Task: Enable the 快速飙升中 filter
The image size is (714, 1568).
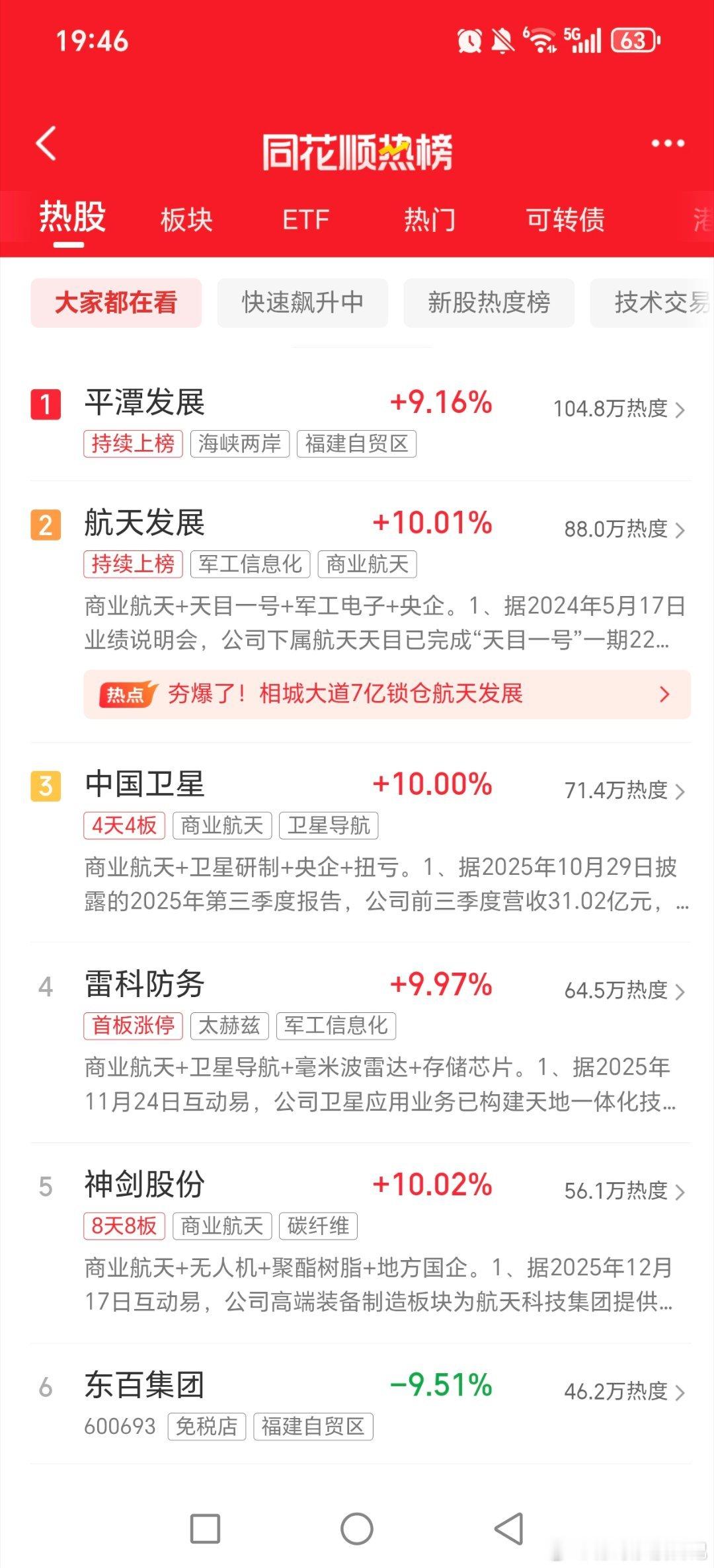Action: [304, 303]
